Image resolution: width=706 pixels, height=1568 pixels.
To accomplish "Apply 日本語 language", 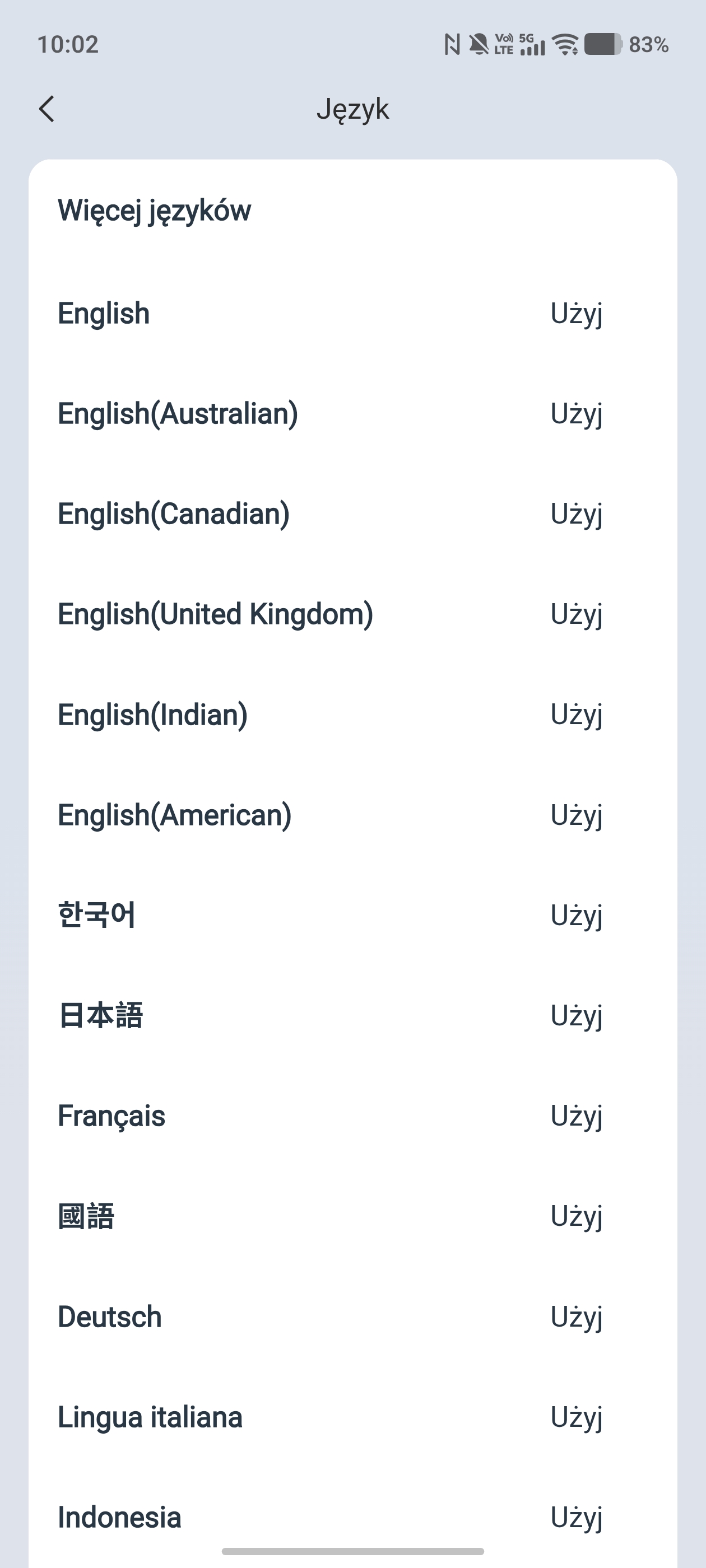I will (x=575, y=1016).
